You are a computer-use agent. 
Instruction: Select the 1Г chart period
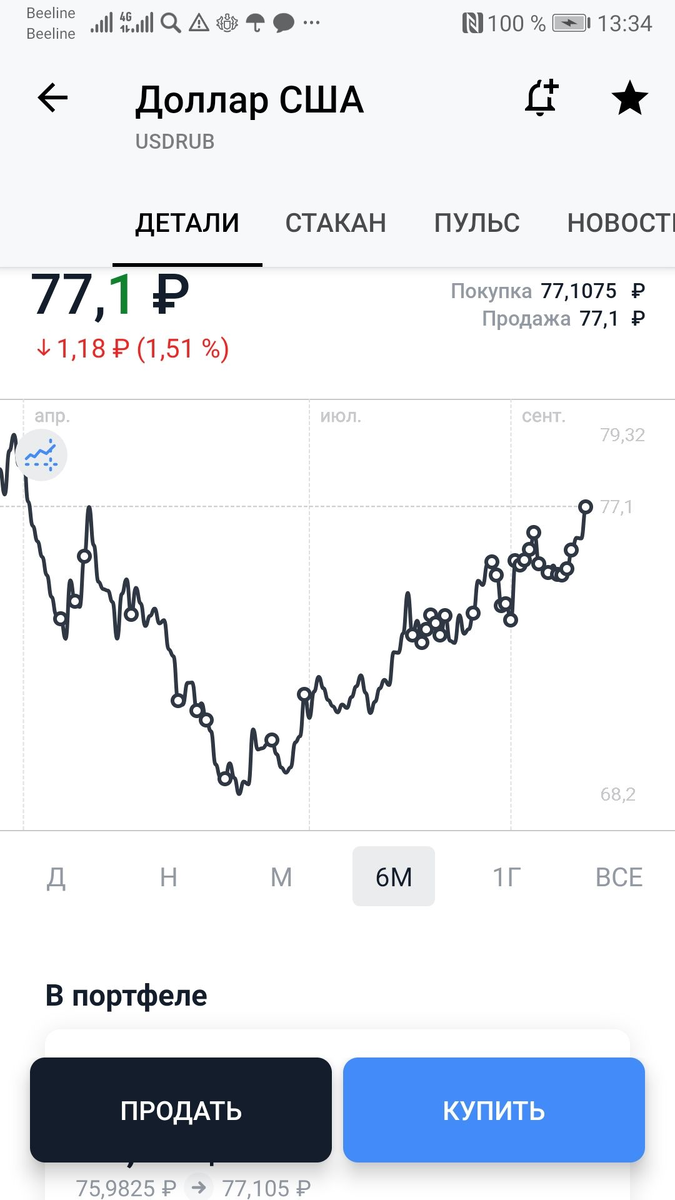pyautogui.click(x=507, y=877)
